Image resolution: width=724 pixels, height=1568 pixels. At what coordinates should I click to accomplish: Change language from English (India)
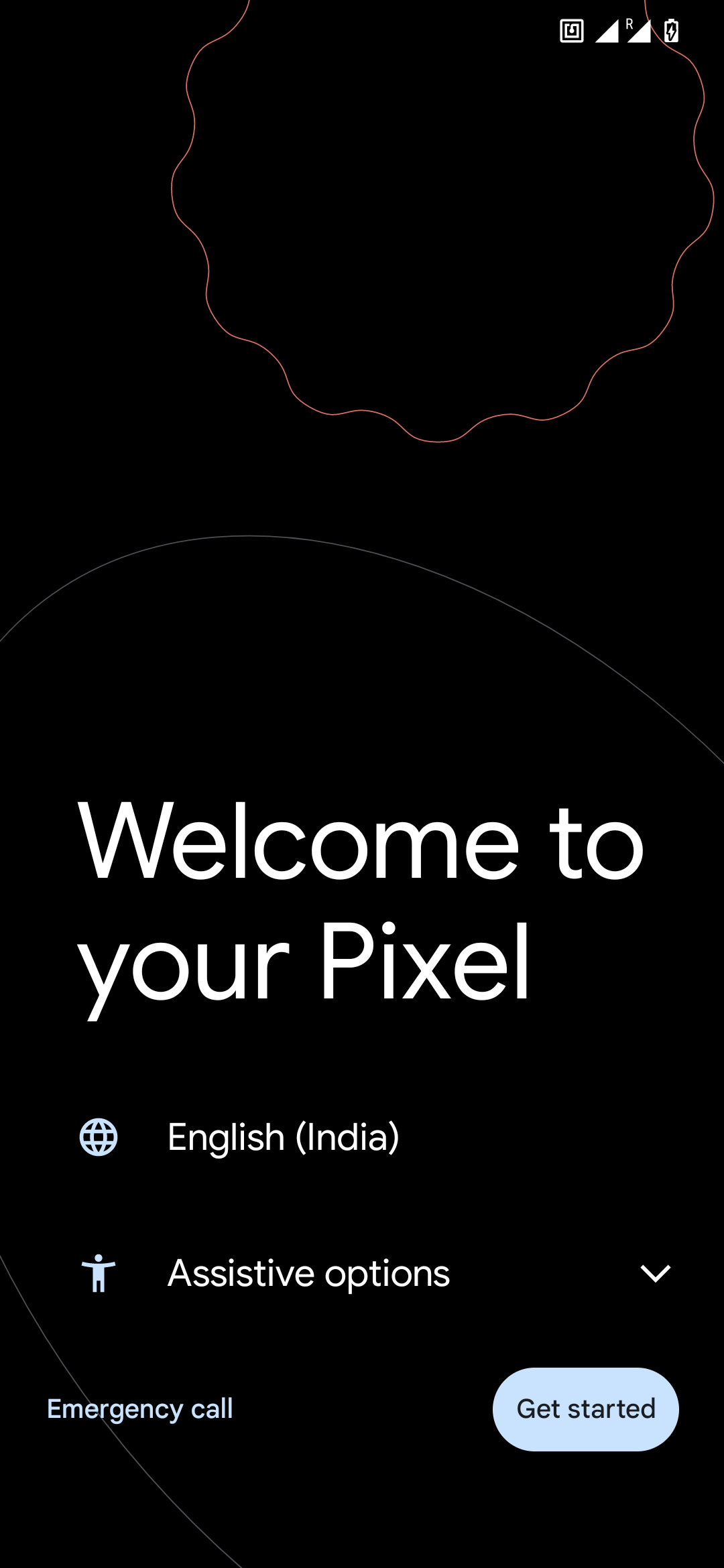[283, 1137]
